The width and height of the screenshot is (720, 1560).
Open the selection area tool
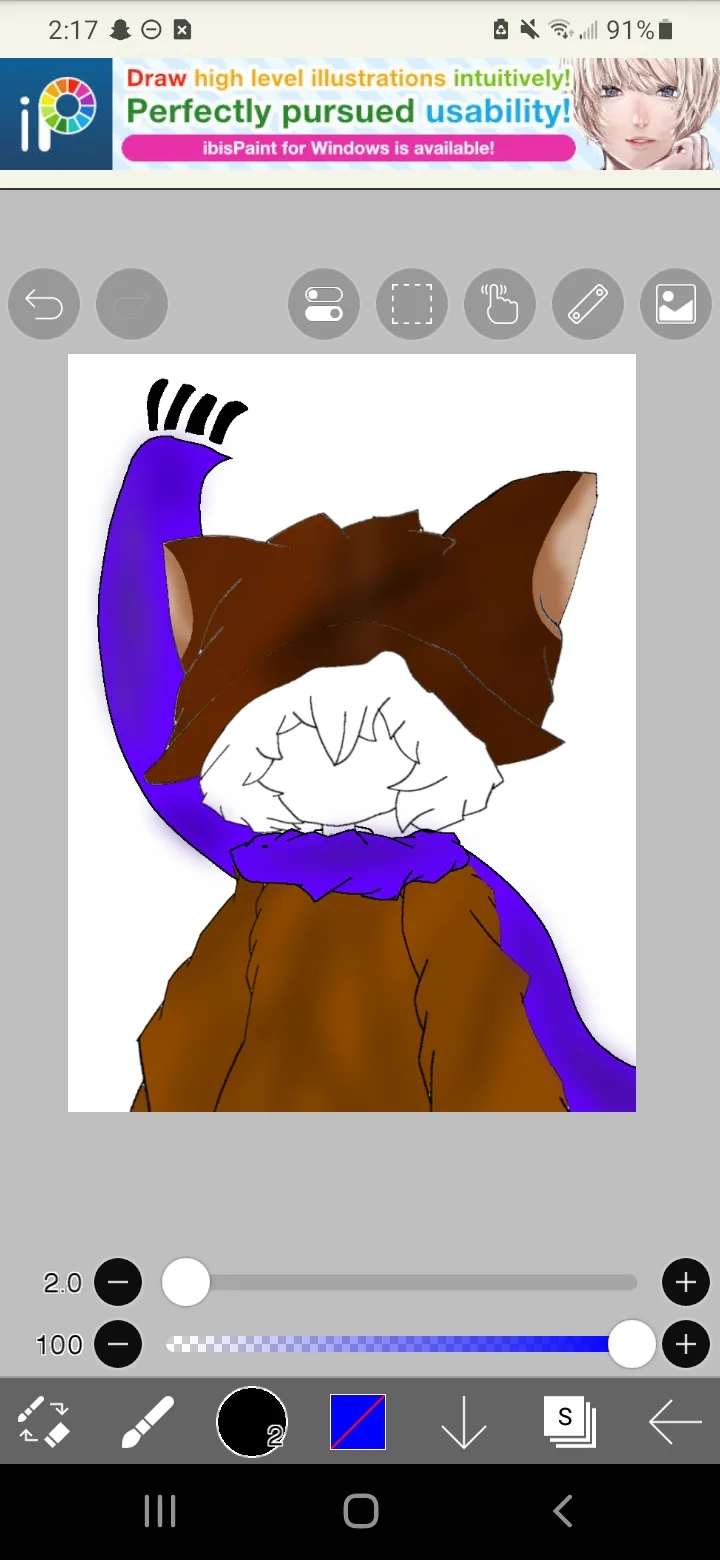coord(412,304)
